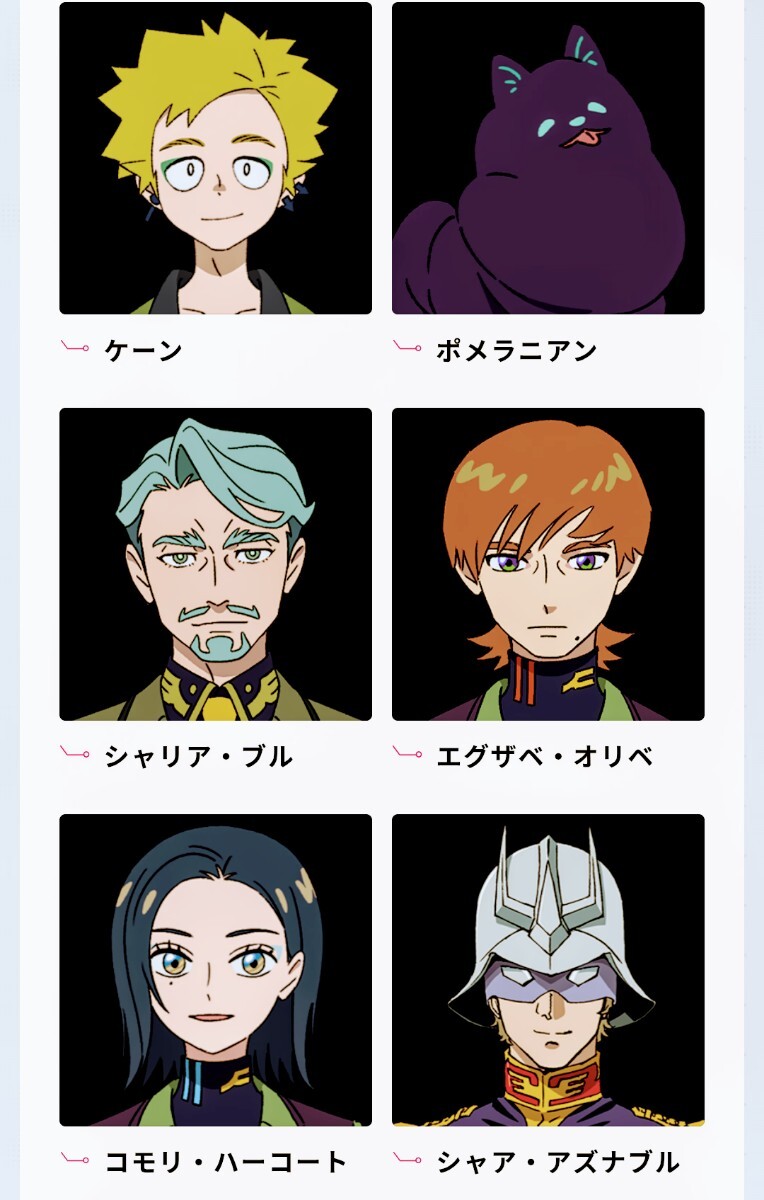This screenshot has width=764, height=1200.
Task: Open the ケーン character card
Action: click(215, 158)
